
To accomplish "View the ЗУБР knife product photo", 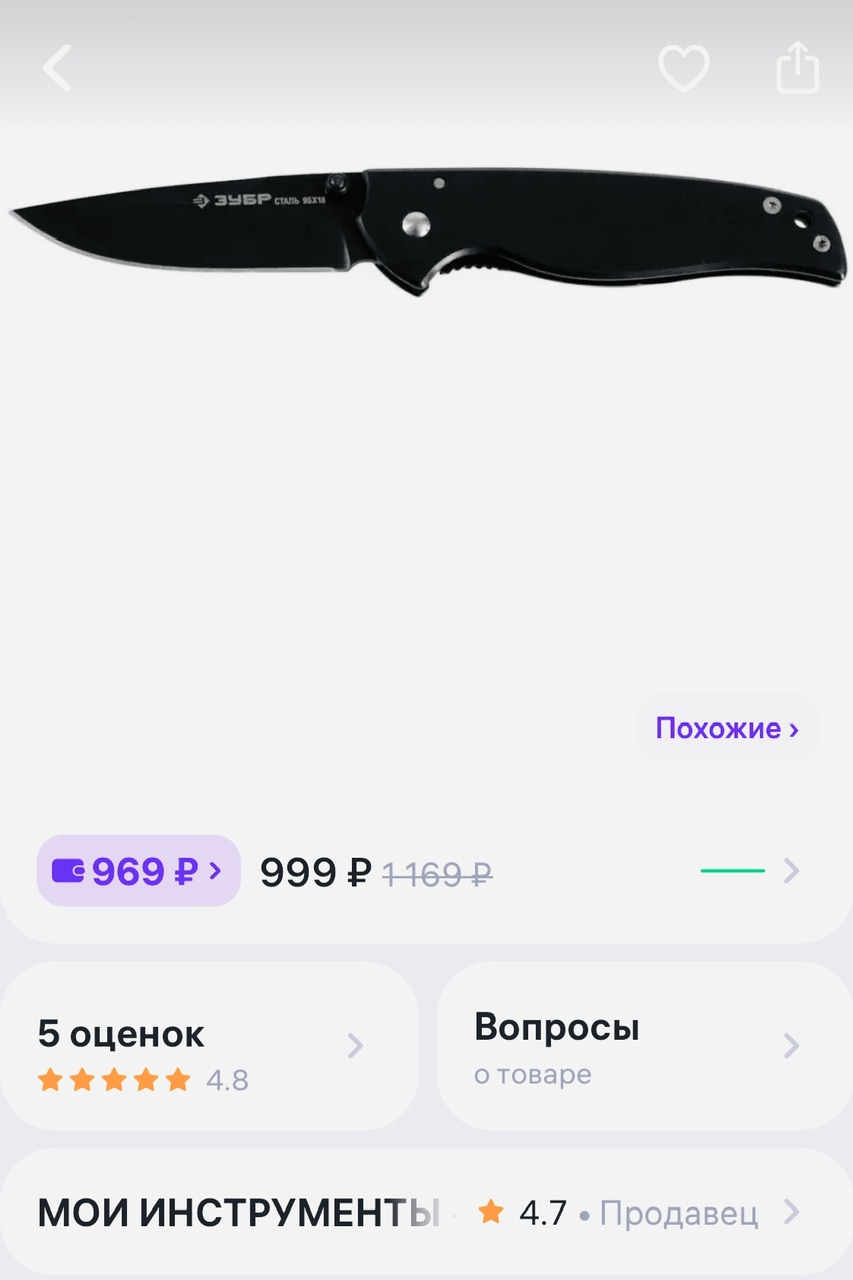I will pyautogui.click(x=426, y=230).
